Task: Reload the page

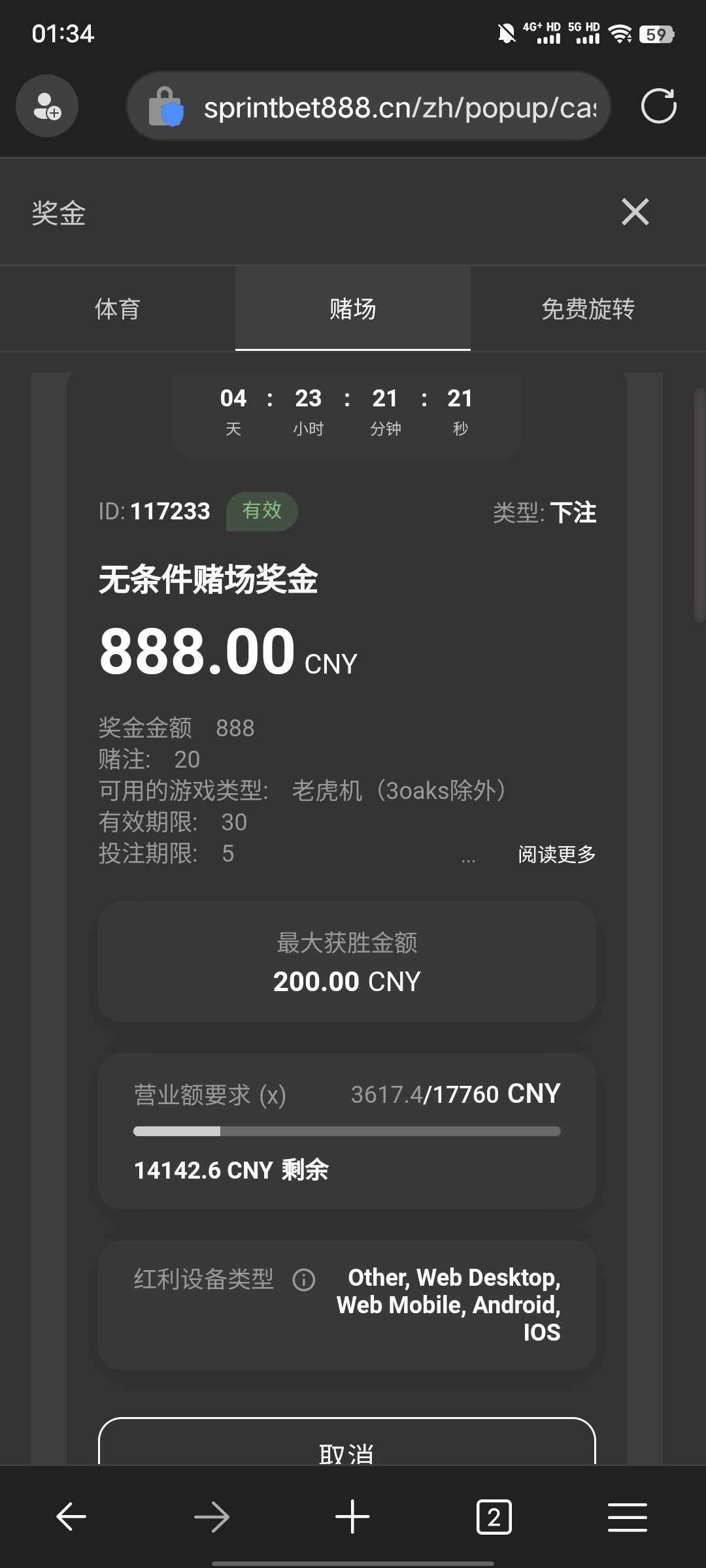Action: point(658,106)
